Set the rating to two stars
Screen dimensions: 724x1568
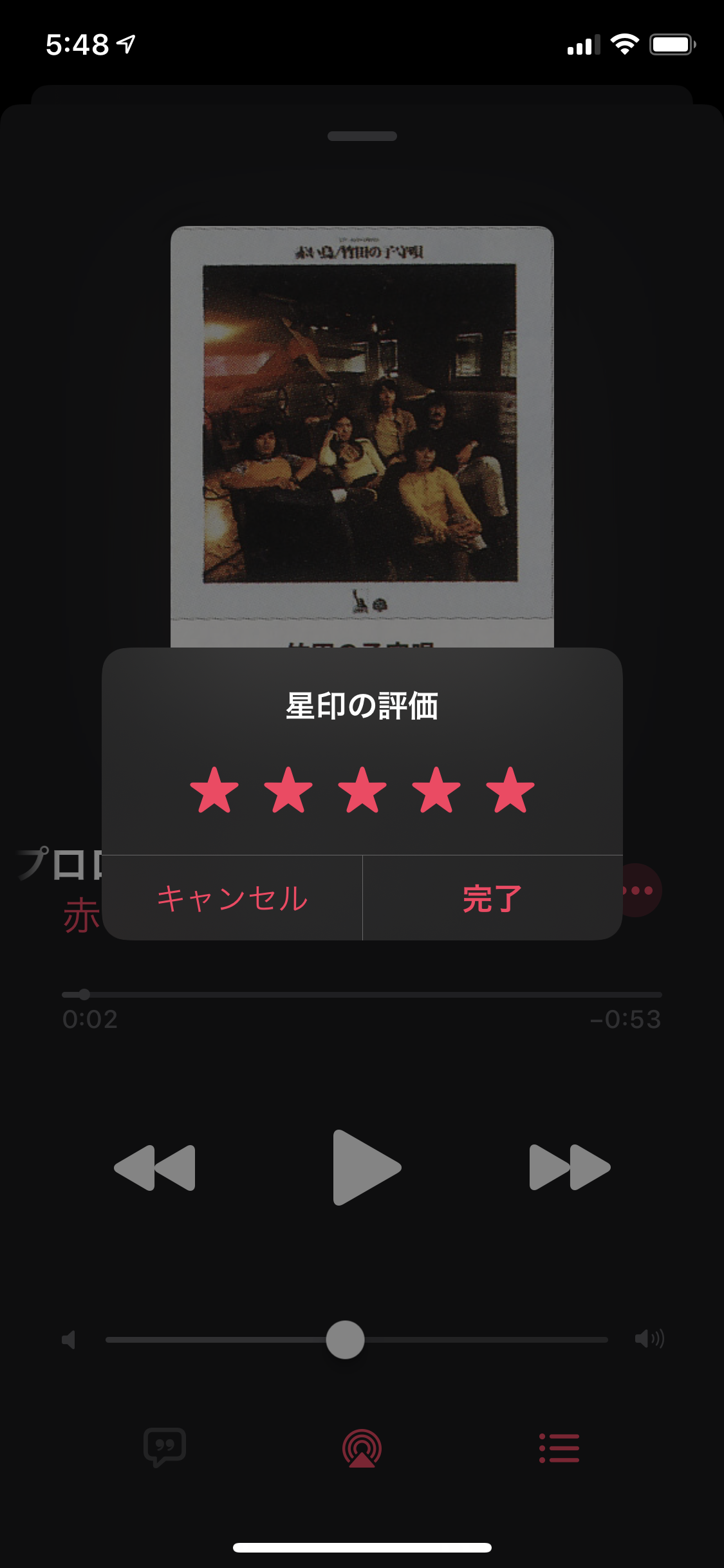tap(288, 790)
